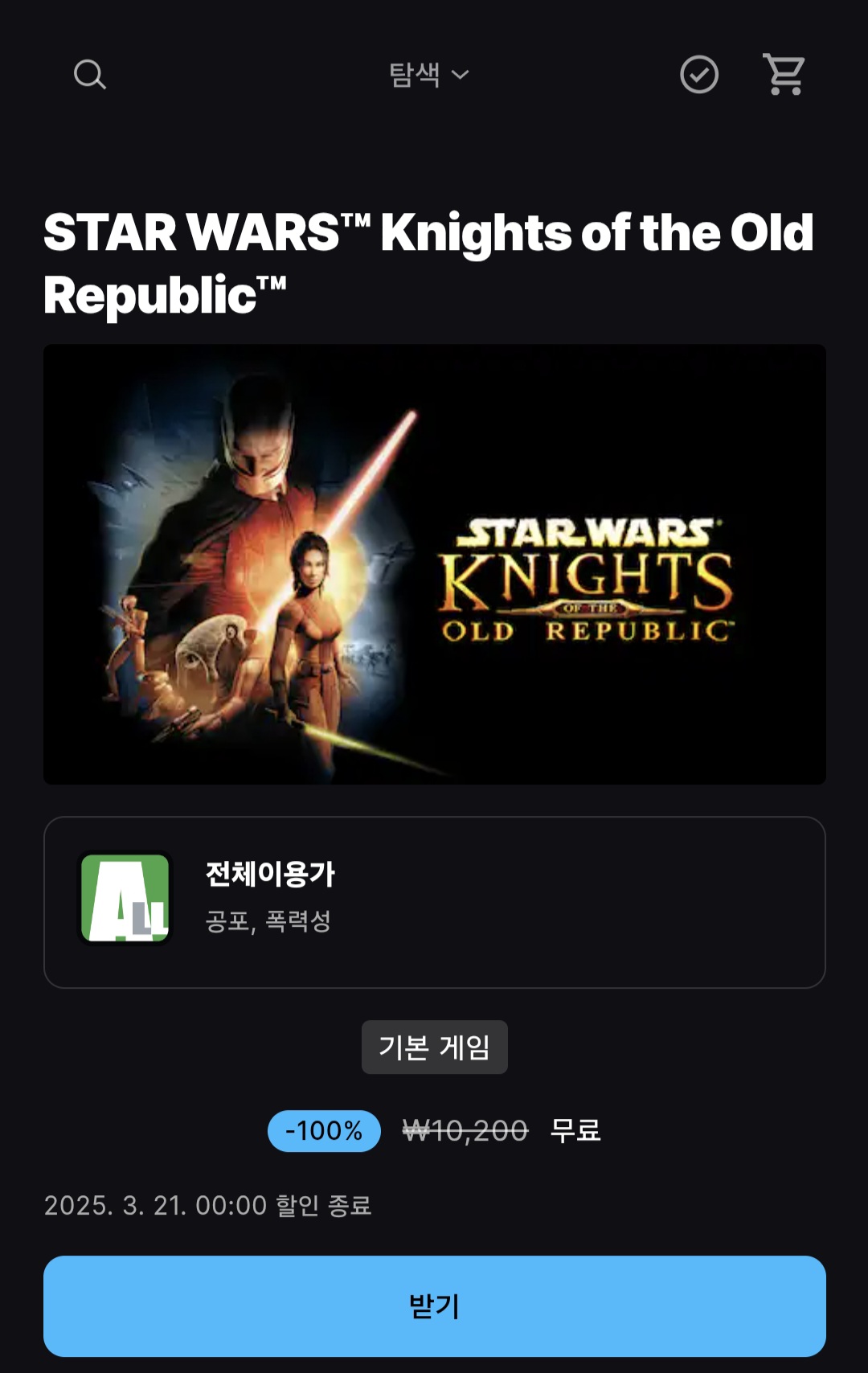This screenshot has height=1373, width=868.
Task: Expand the 탐색 dropdown menu
Action: [429, 75]
